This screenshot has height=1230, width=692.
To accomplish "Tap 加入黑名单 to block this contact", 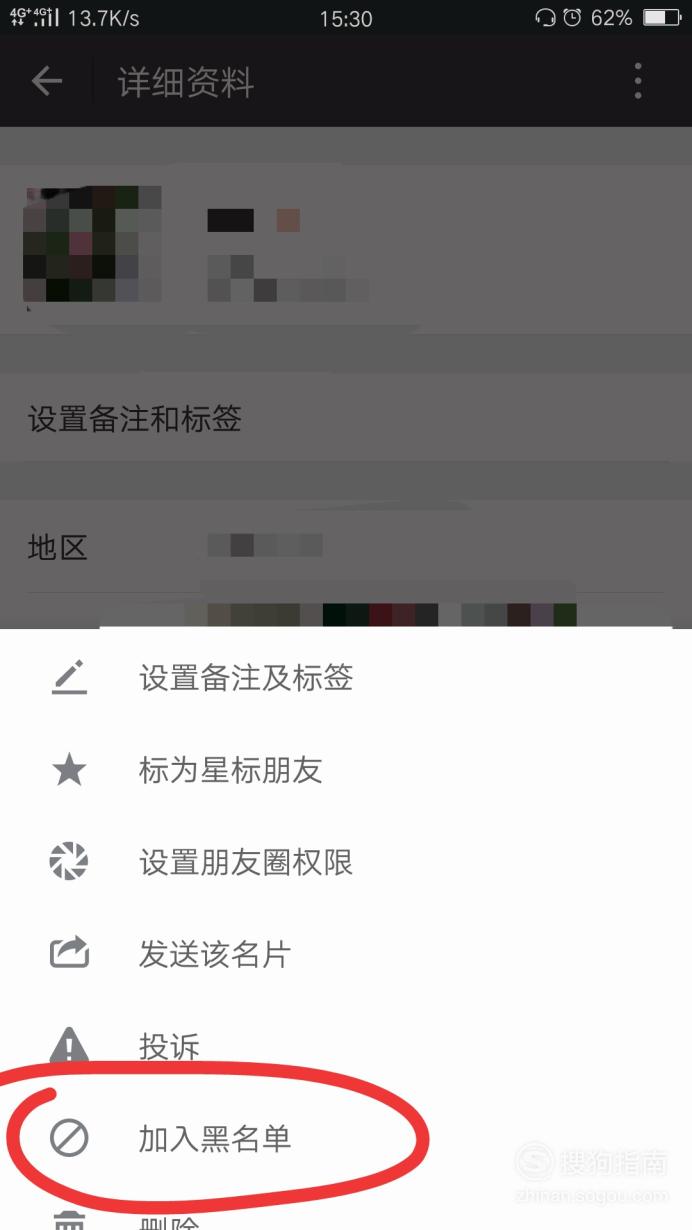I will (346, 1138).
